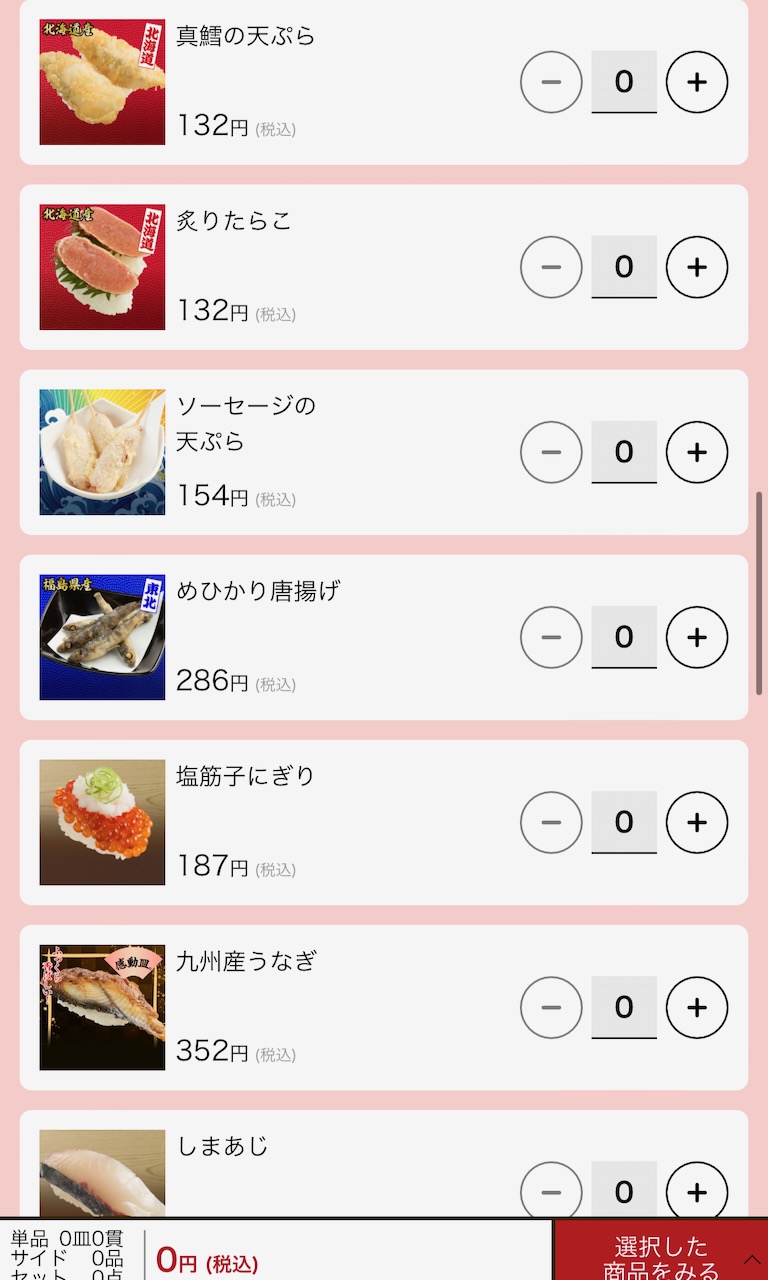Tap minus for しまあじ
The height and width of the screenshot is (1280, 768).
[x=551, y=1191]
